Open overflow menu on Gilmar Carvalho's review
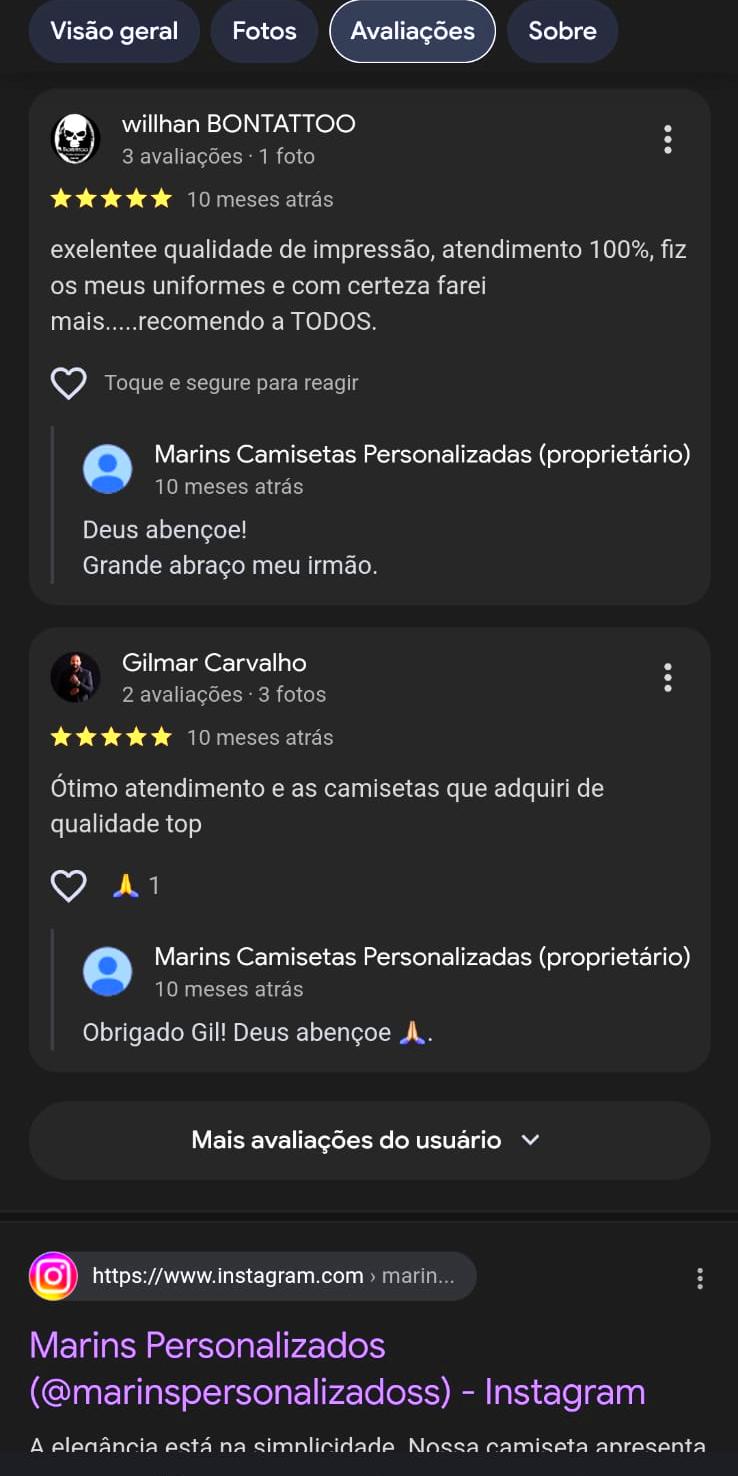 coord(668,677)
